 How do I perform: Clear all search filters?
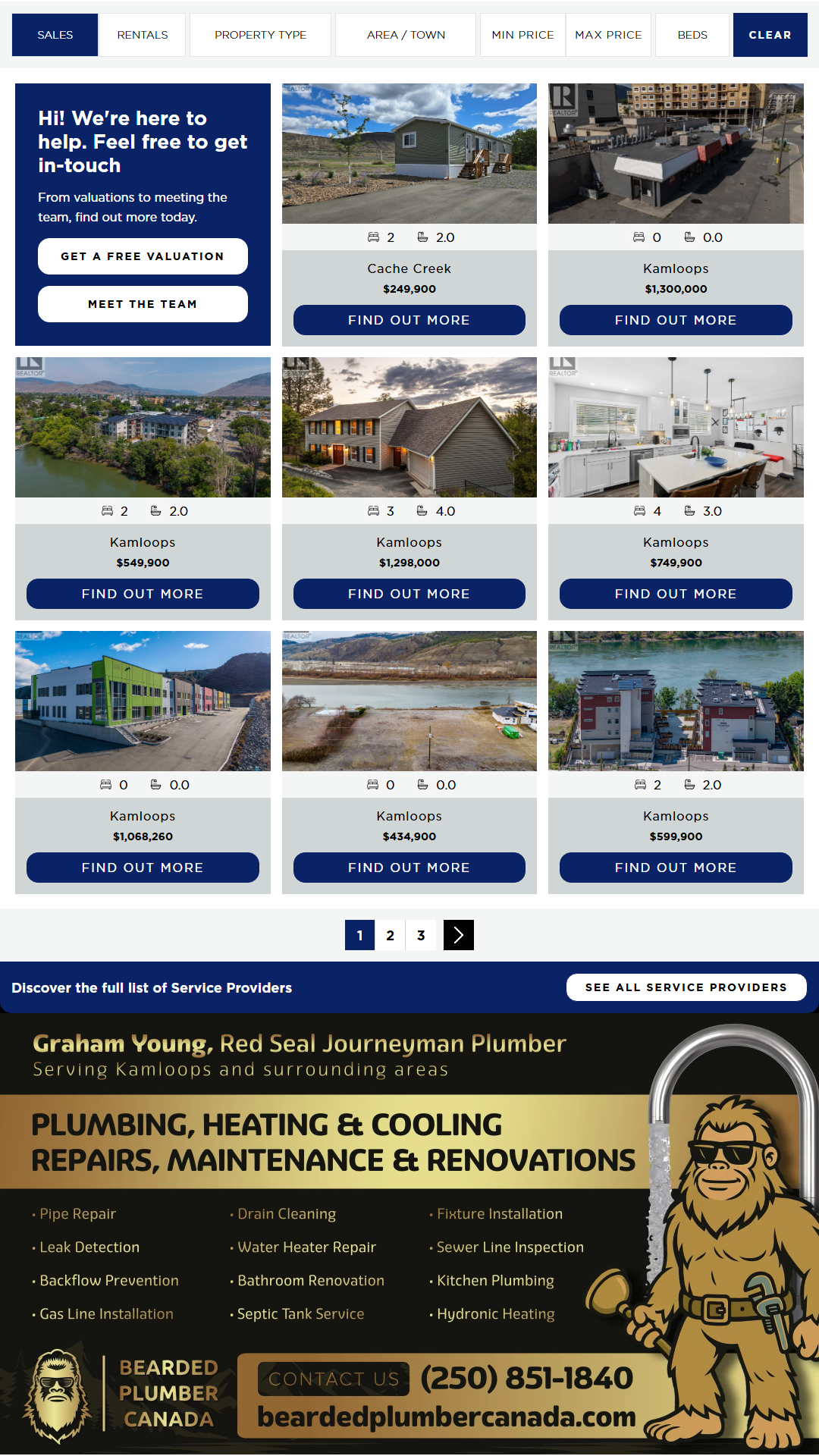(x=770, y=35)
